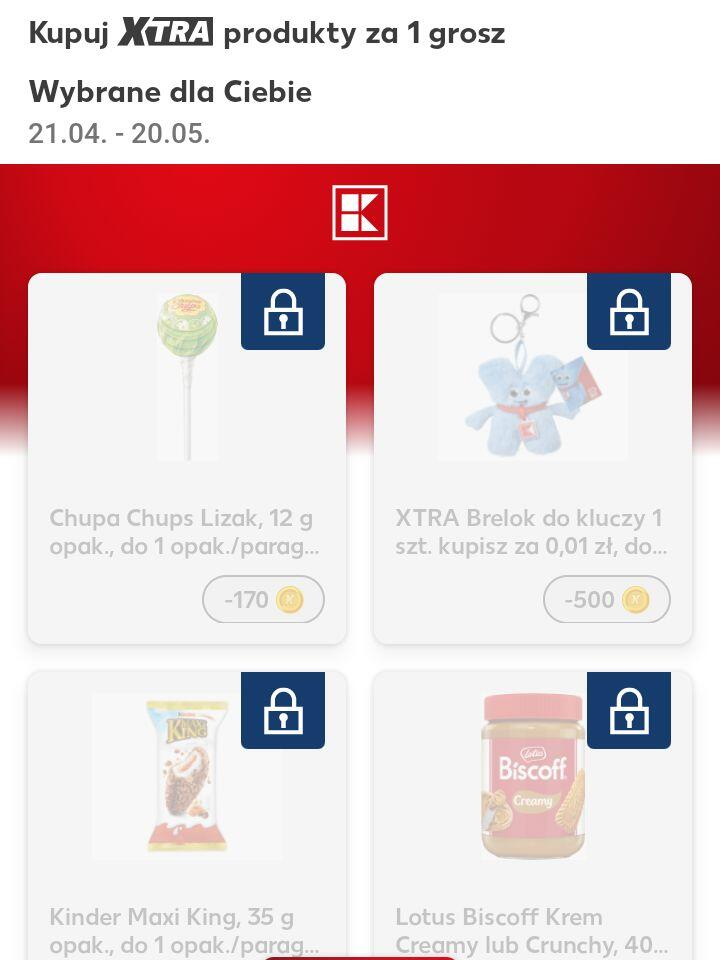720x960 pixels.
Task: Tap the lock on Lotus Biscoff offer
Action: tap(629, 710)
